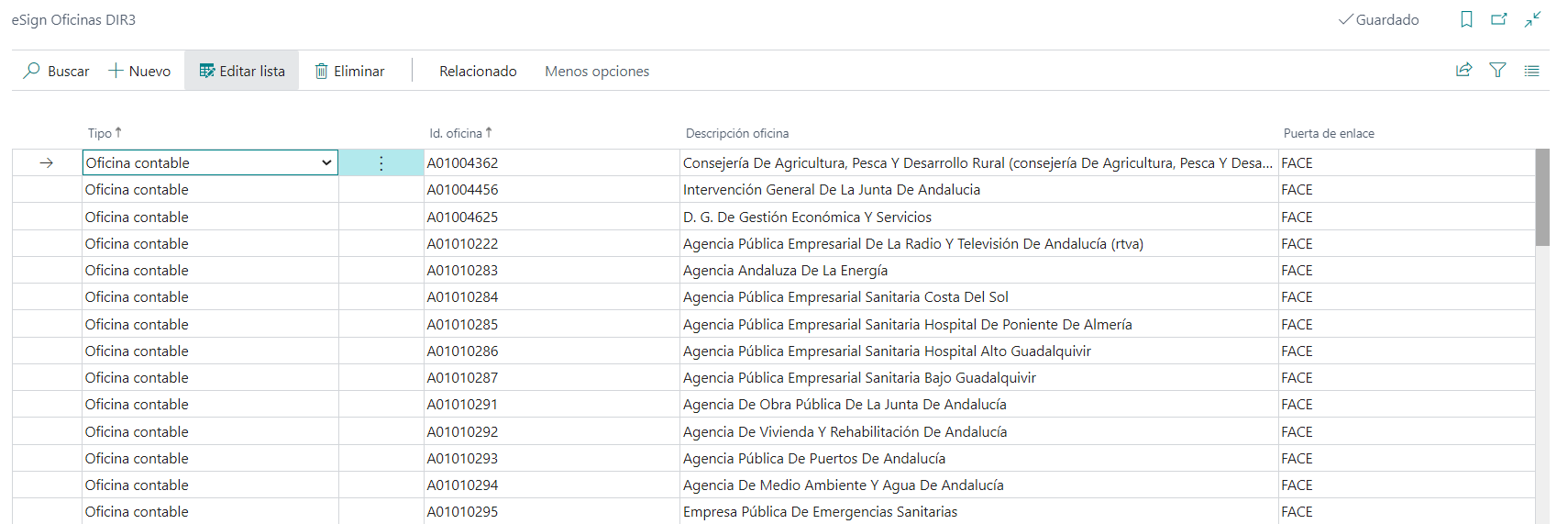This screenshot has width=1568, height=524.
Task: Select the row with Id A01010283
Action: tap(462, 270)
